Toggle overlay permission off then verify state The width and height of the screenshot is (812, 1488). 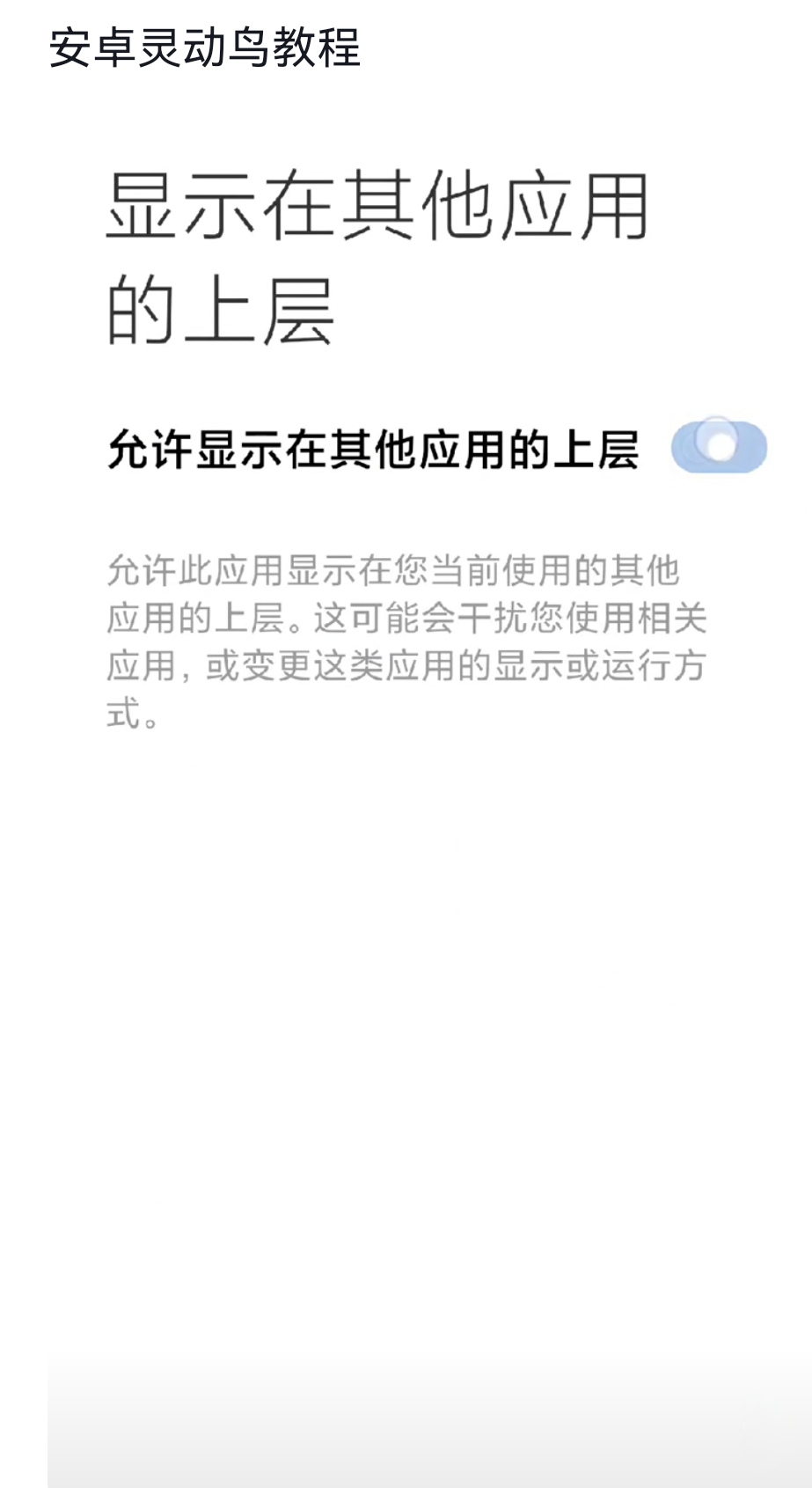point(721,449)
